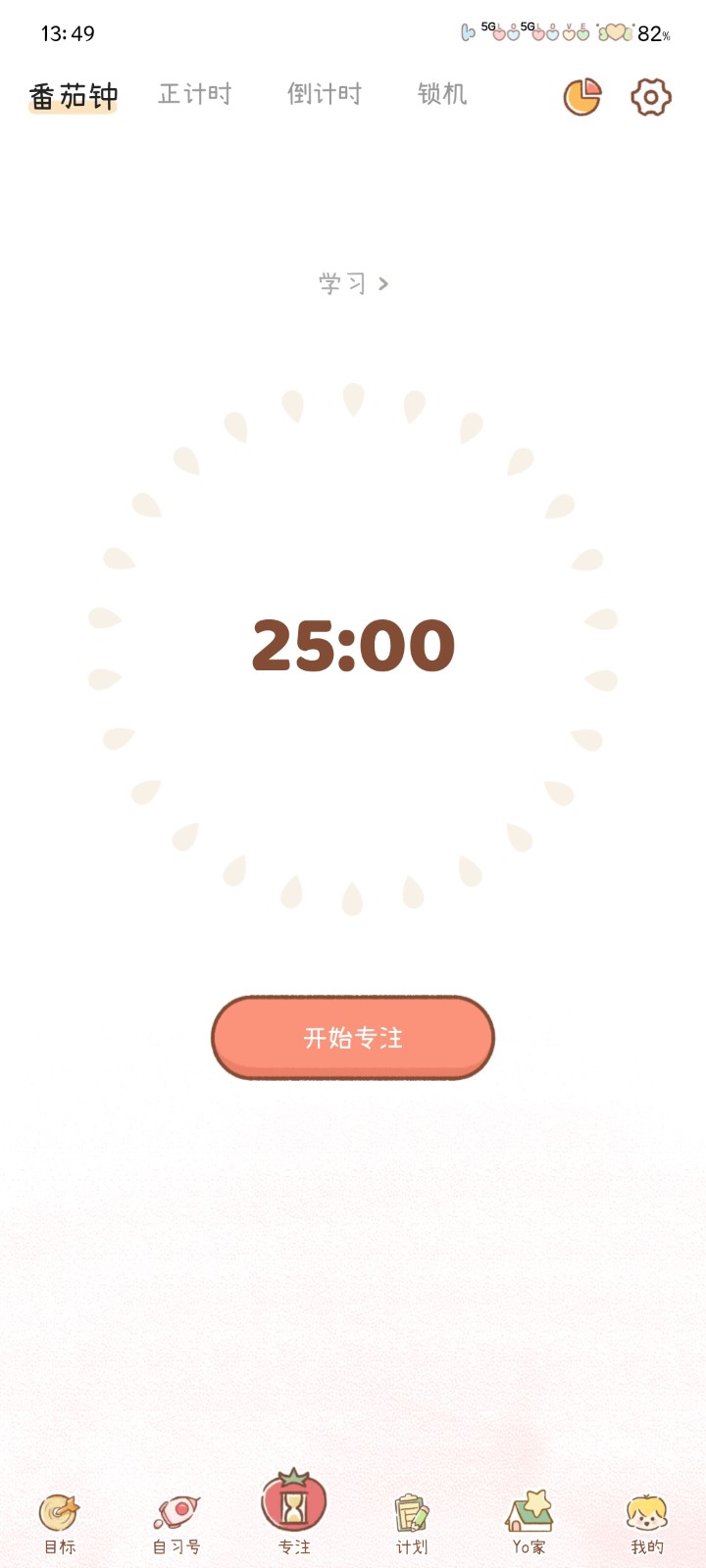Open the 锁机 lock mode tab

point(440,95)
